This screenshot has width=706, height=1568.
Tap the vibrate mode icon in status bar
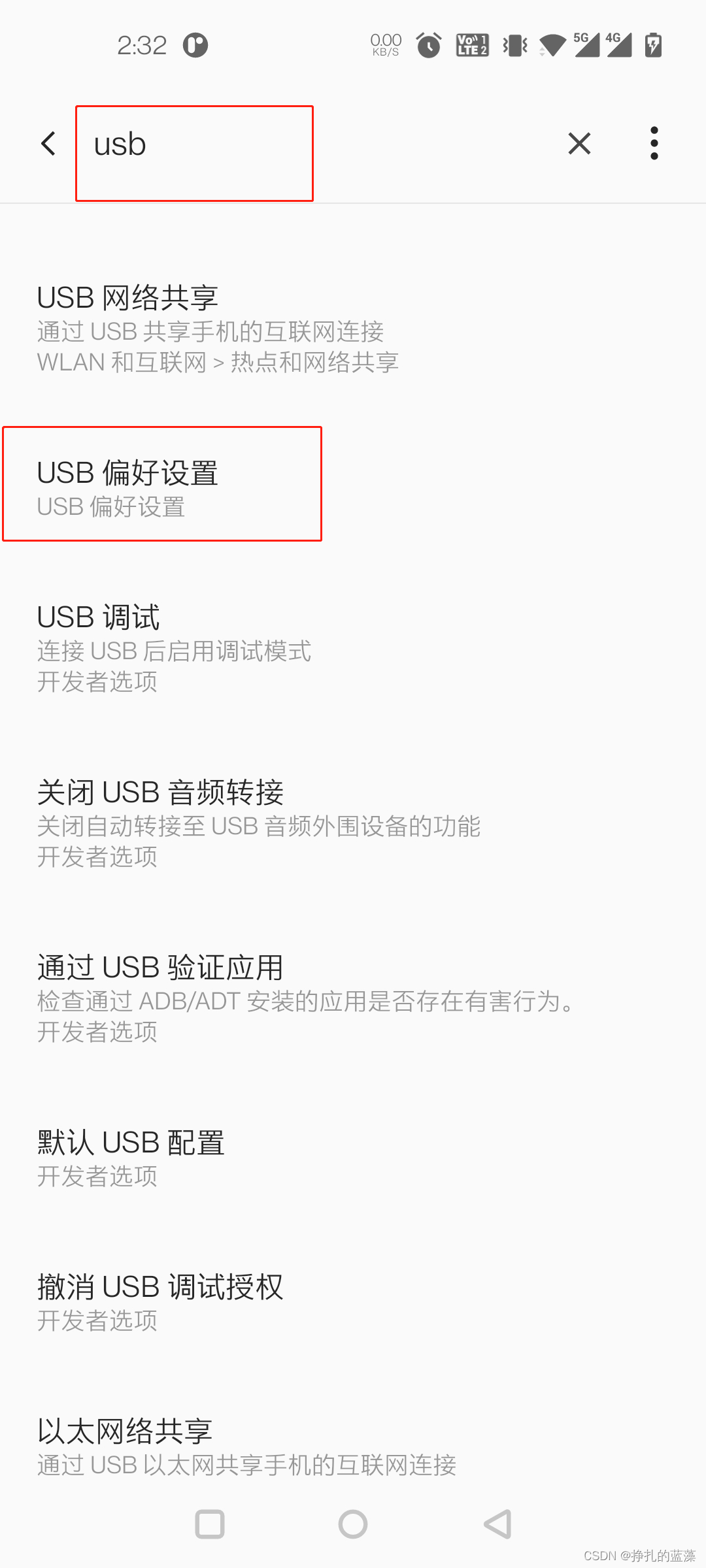coord(514,44)
